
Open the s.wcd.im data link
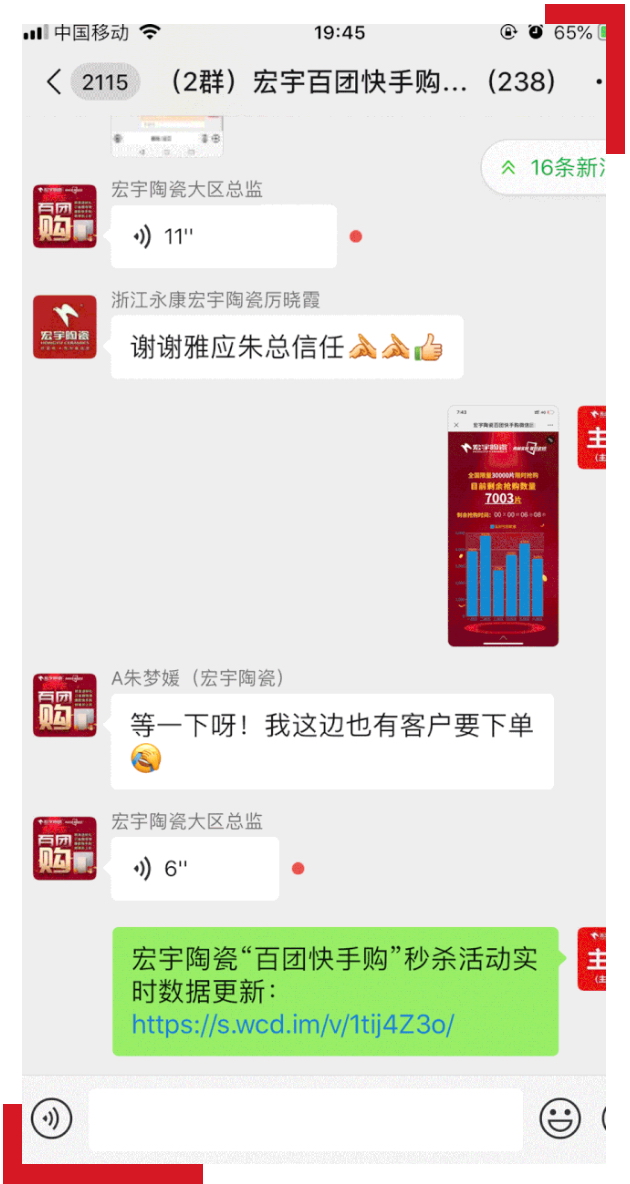pos(293,1024)
